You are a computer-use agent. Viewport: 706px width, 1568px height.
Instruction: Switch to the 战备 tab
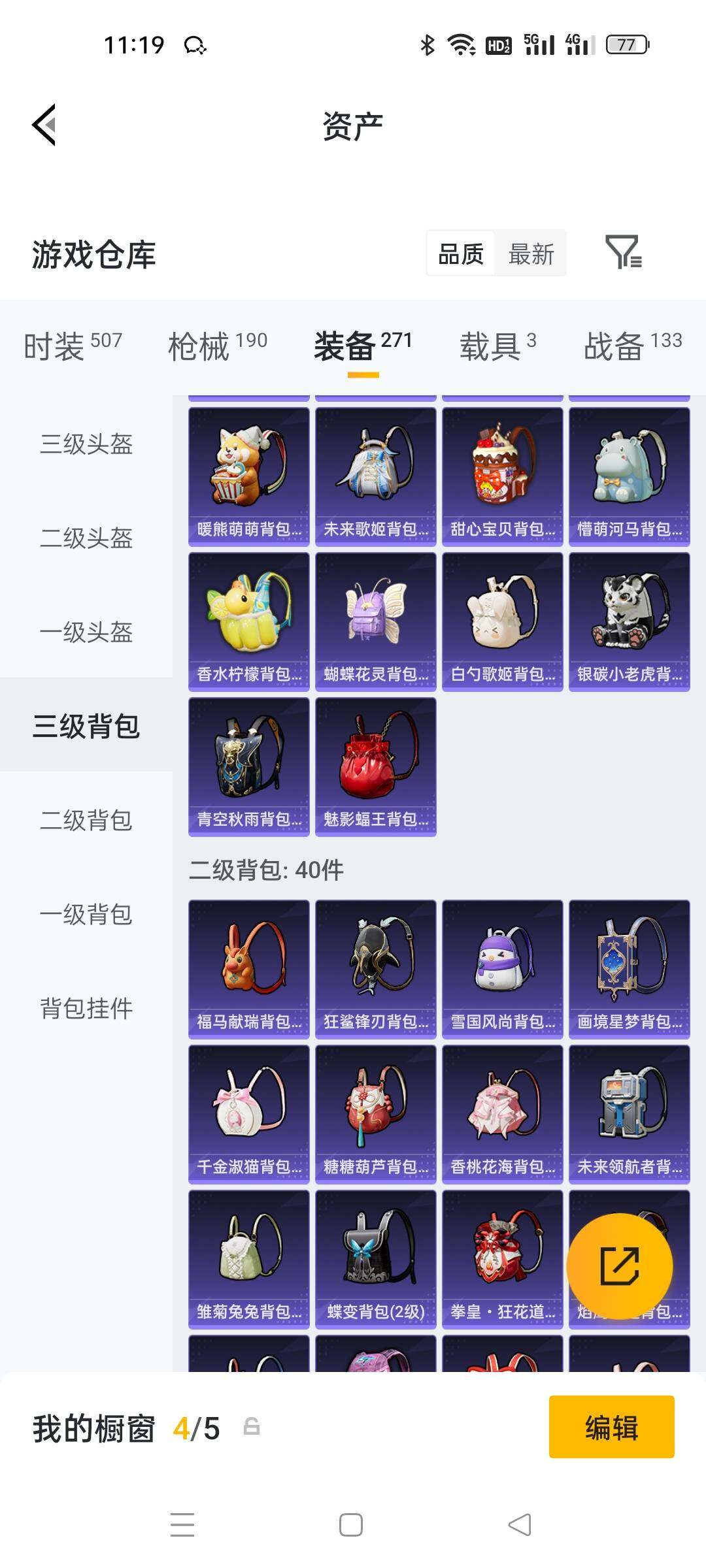point(632,345)
